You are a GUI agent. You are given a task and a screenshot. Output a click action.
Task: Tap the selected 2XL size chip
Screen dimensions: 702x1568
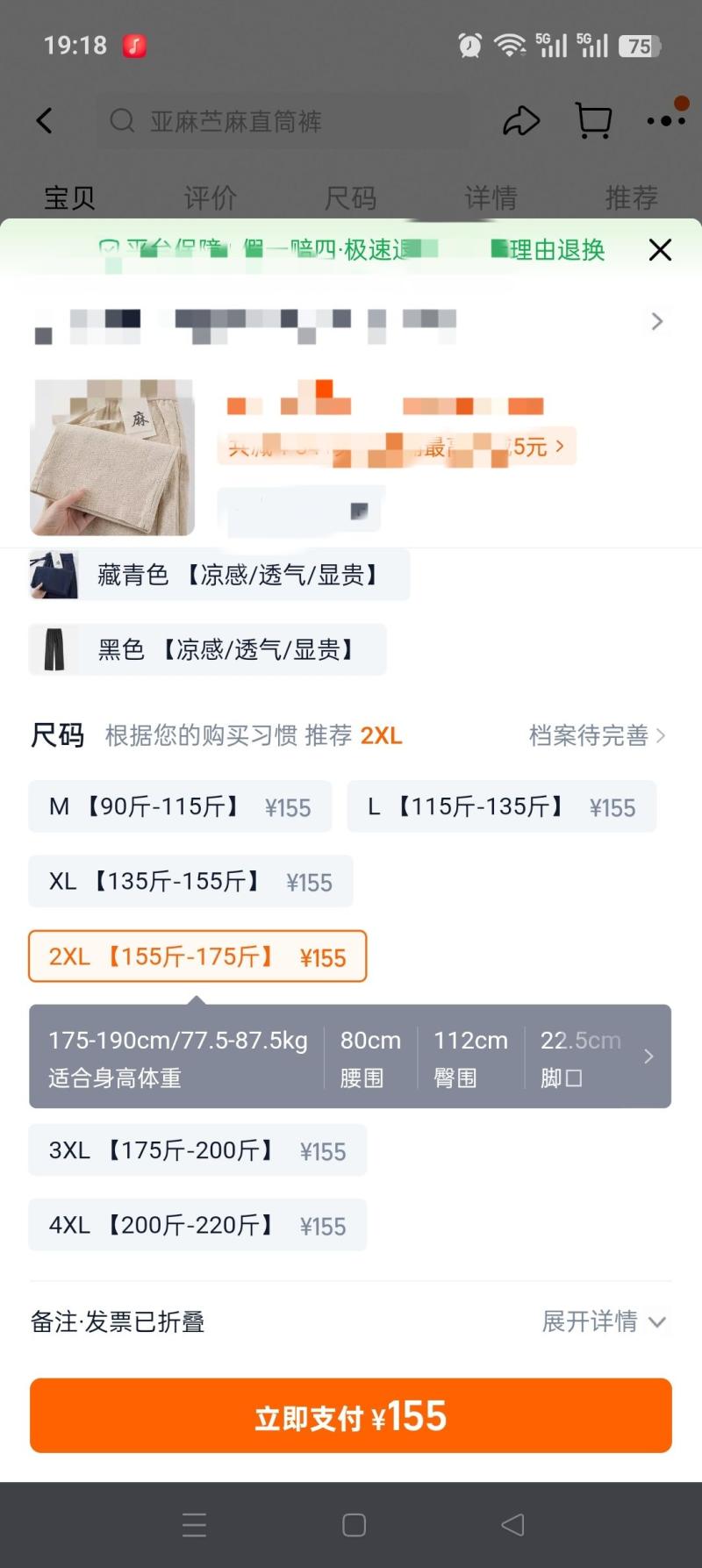pos(197,956)
